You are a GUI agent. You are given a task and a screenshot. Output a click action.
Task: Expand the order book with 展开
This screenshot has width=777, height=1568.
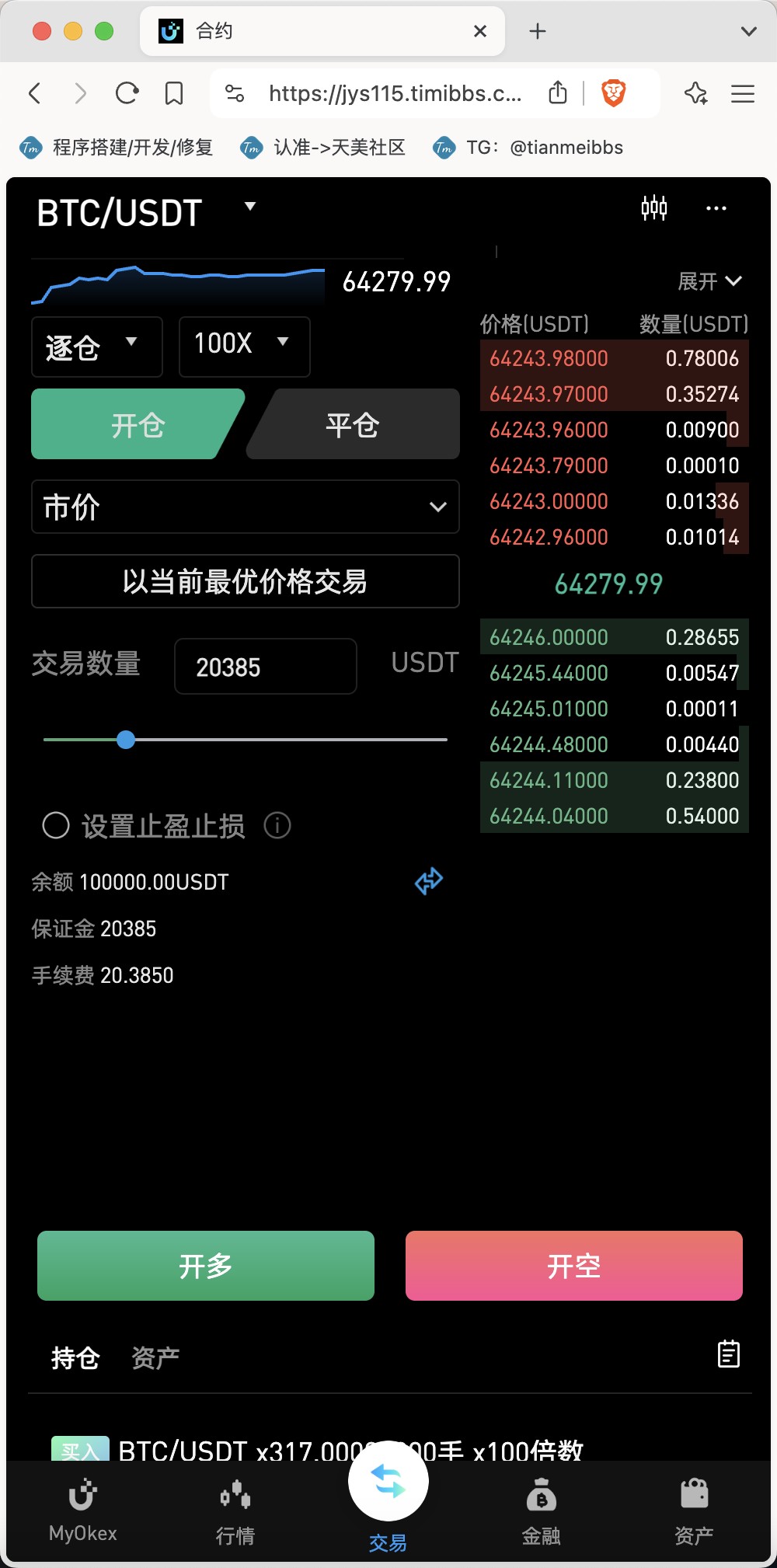(709, 281)
